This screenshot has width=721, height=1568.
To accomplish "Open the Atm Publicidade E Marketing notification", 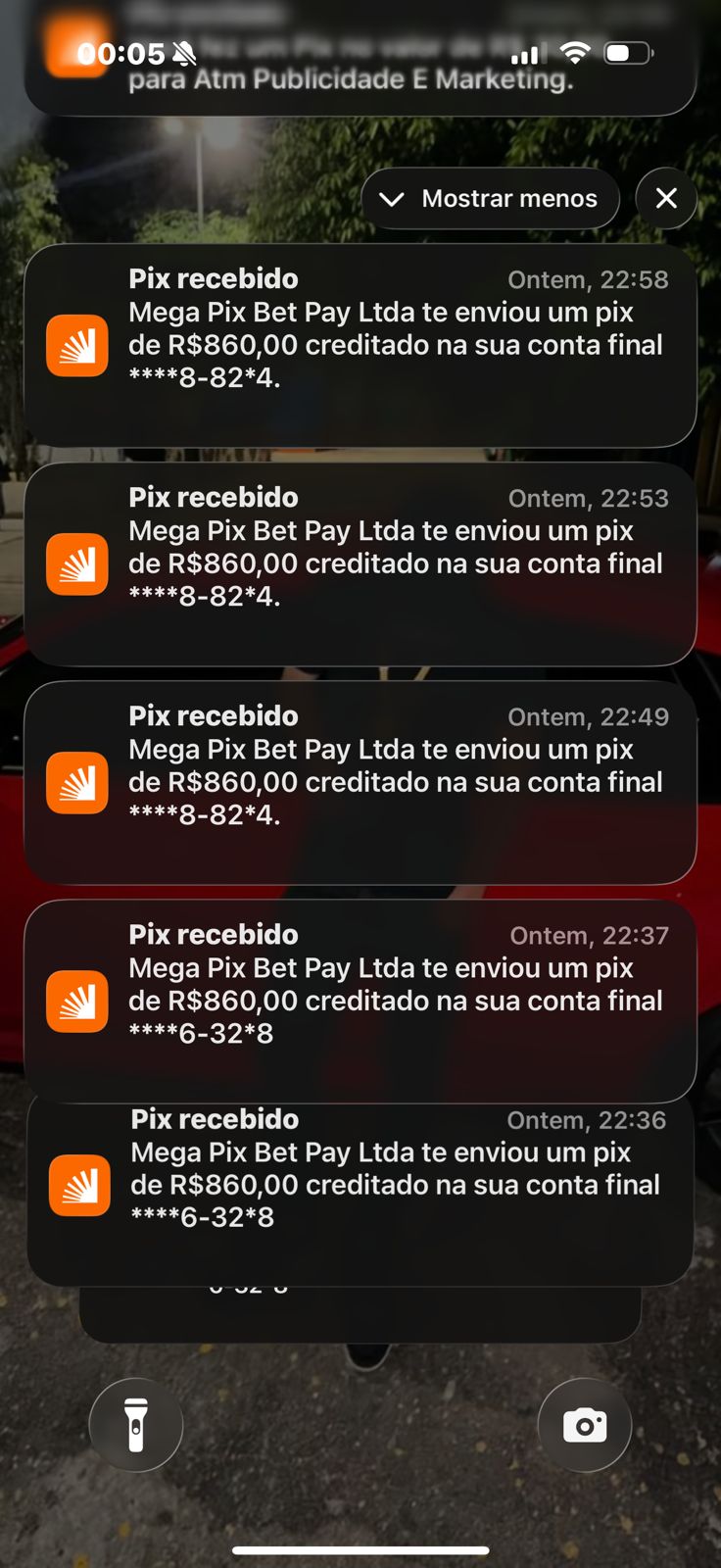I will tap(360, 78).
